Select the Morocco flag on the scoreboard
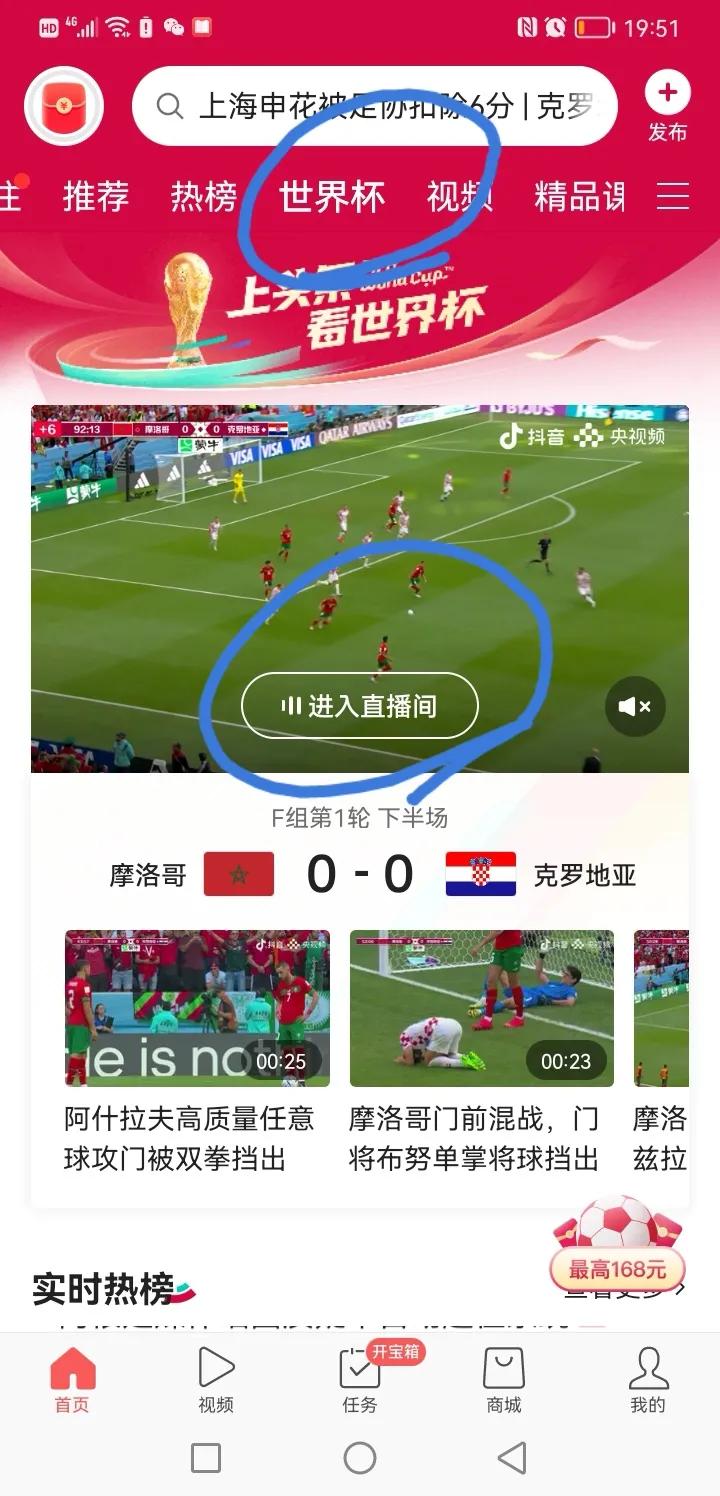This screenshot has height=1496, width=720. 237,872
